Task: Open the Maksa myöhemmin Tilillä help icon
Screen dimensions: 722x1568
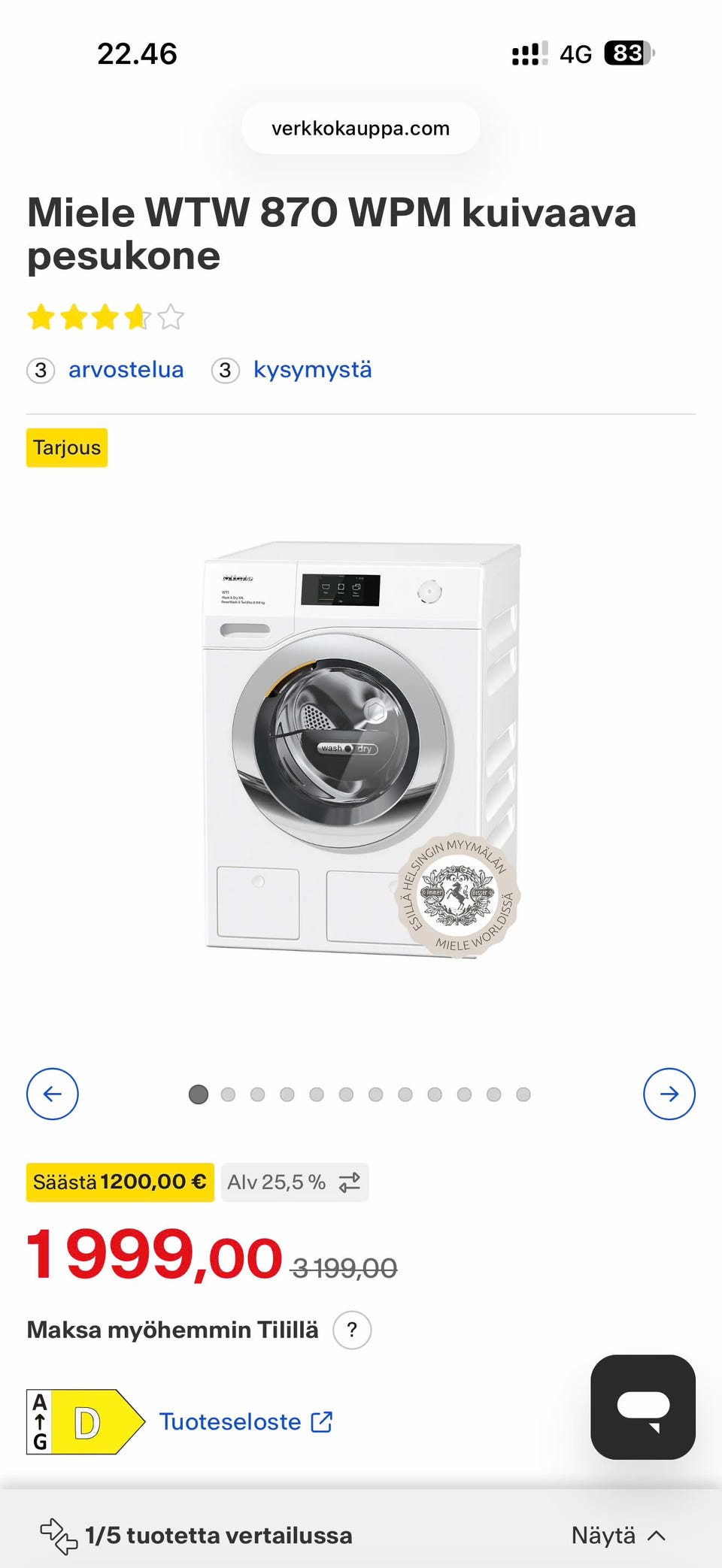Action: (x=352, y=1330)
